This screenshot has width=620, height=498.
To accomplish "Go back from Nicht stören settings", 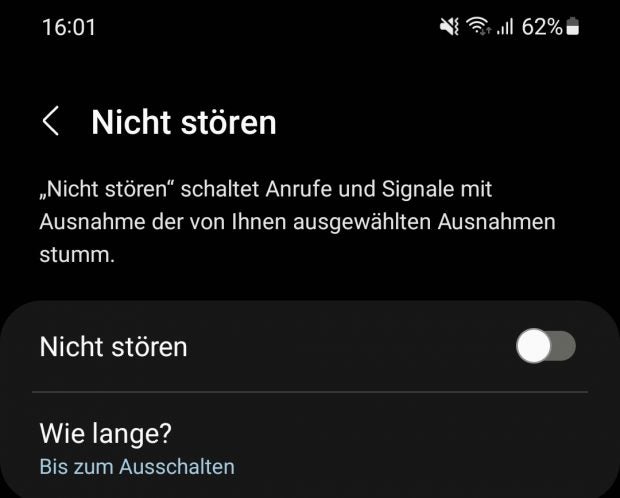I will pyautogui.click(x=50, y=122).
